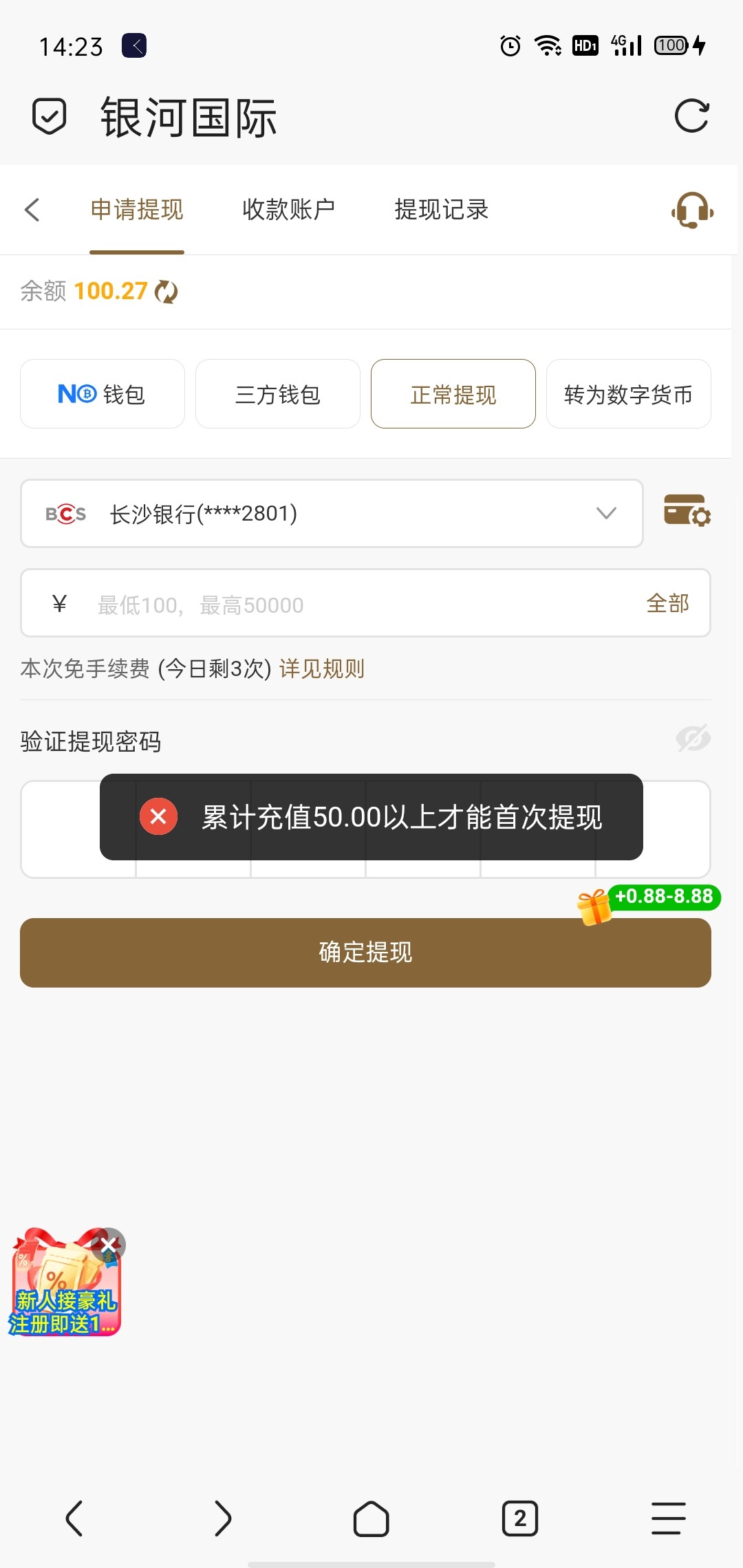Reload the page with the refresh icon
Viewport: 743px width, 1568px height.
click(691, 116)
